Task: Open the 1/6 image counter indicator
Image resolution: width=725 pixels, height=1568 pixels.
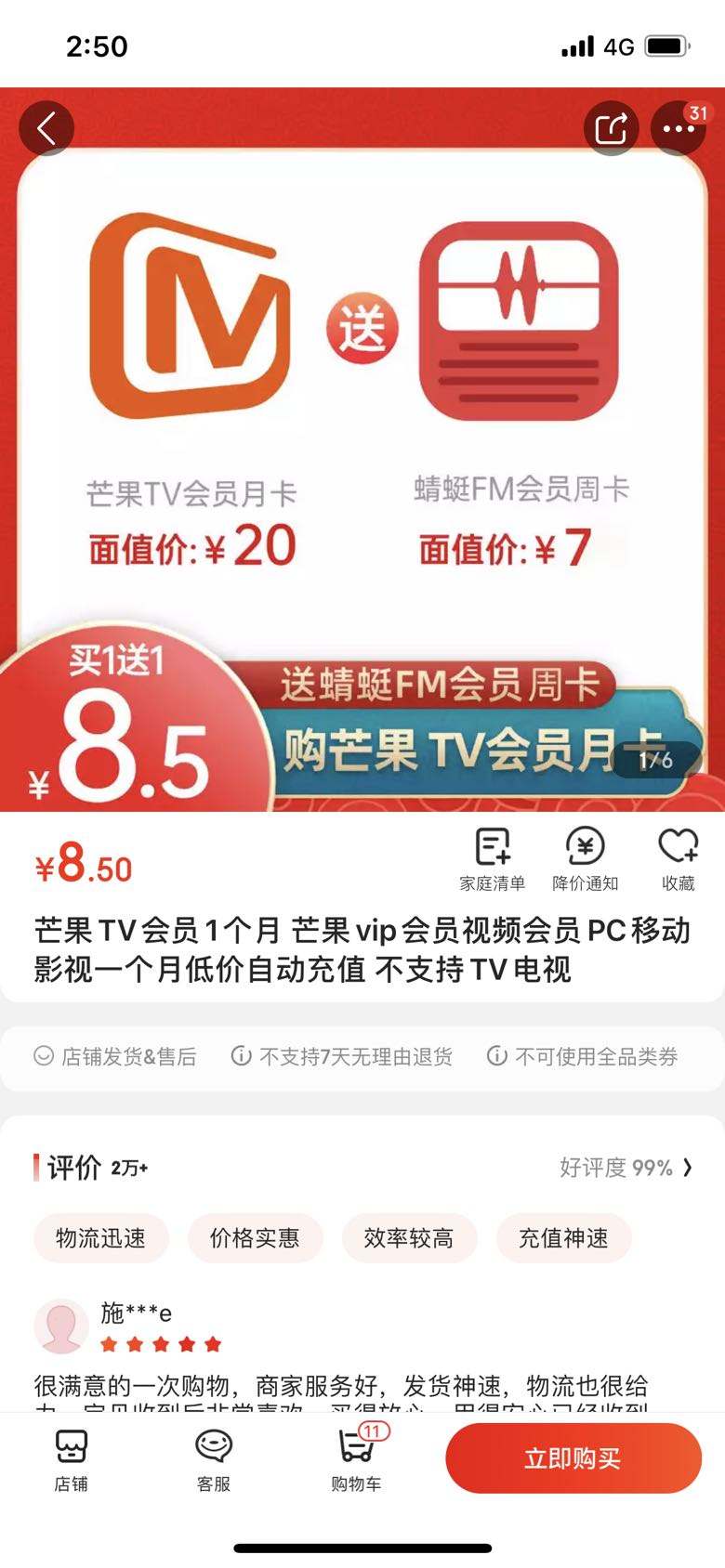Action: pyautogui.click(x=654, y=760)
